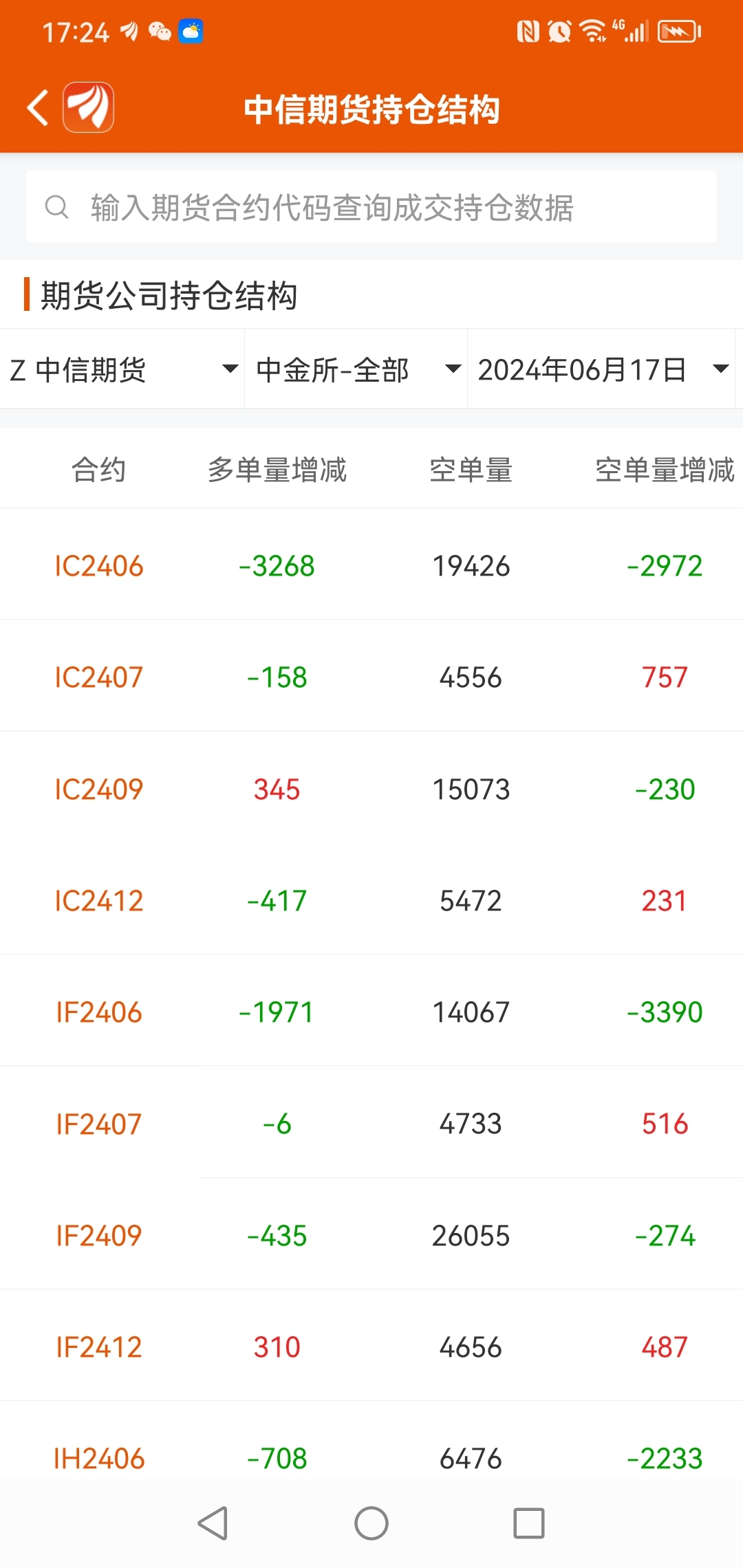This screenshot has width=743, height=1568.
Task: Tap the battery indicator in status bar
Action: click(x=678, y=31)
